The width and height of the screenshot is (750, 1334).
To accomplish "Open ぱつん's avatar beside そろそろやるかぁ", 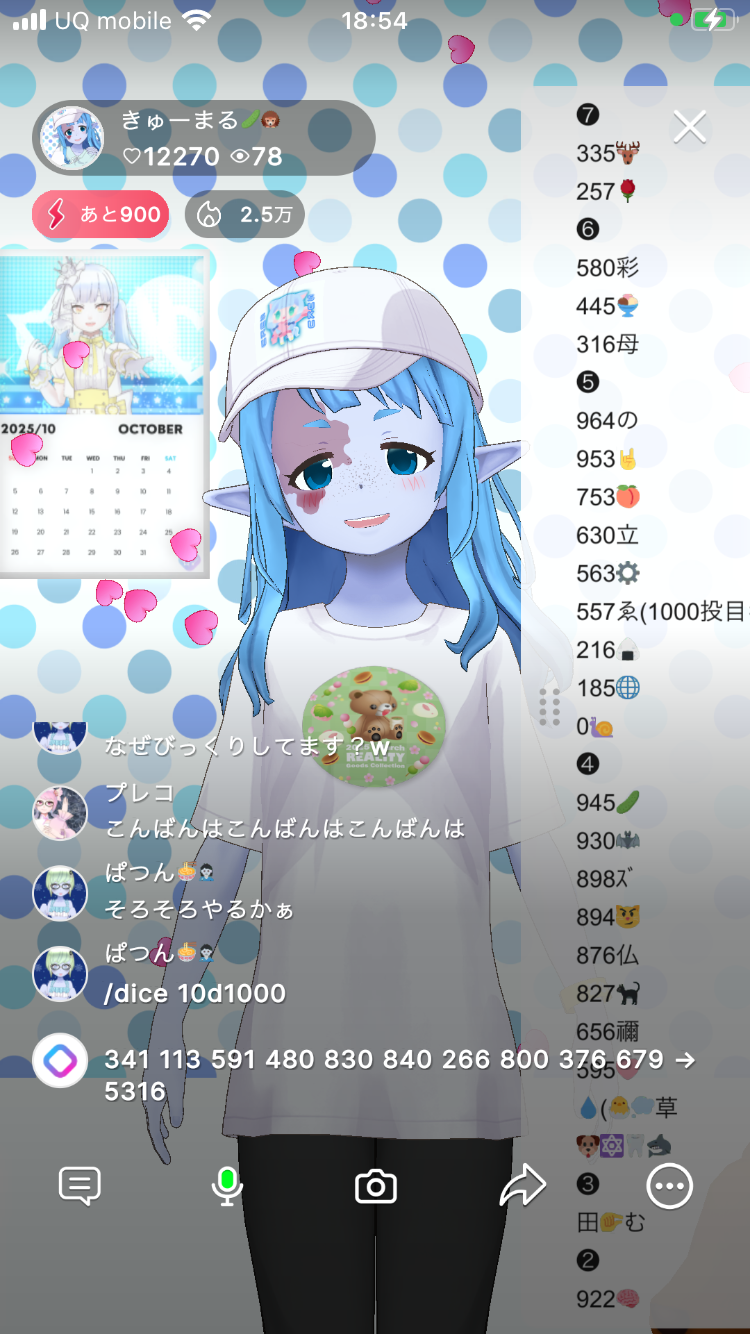I will click(x=60, y=893).
